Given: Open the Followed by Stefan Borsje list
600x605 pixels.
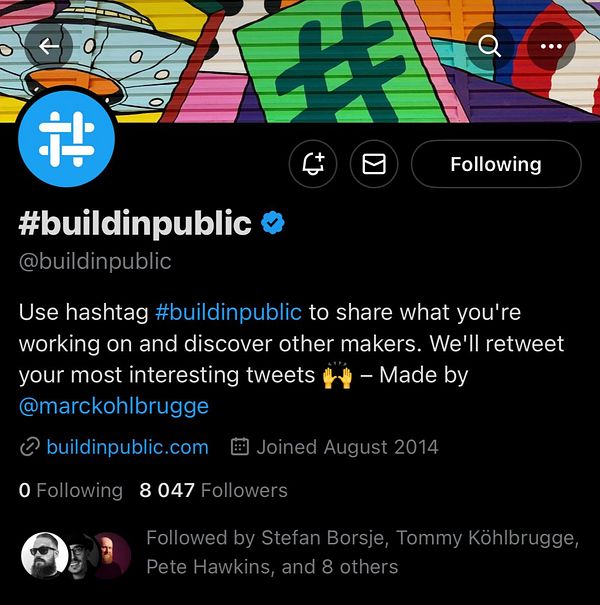Looking at the screenshot, I should [x=360, y=552].
